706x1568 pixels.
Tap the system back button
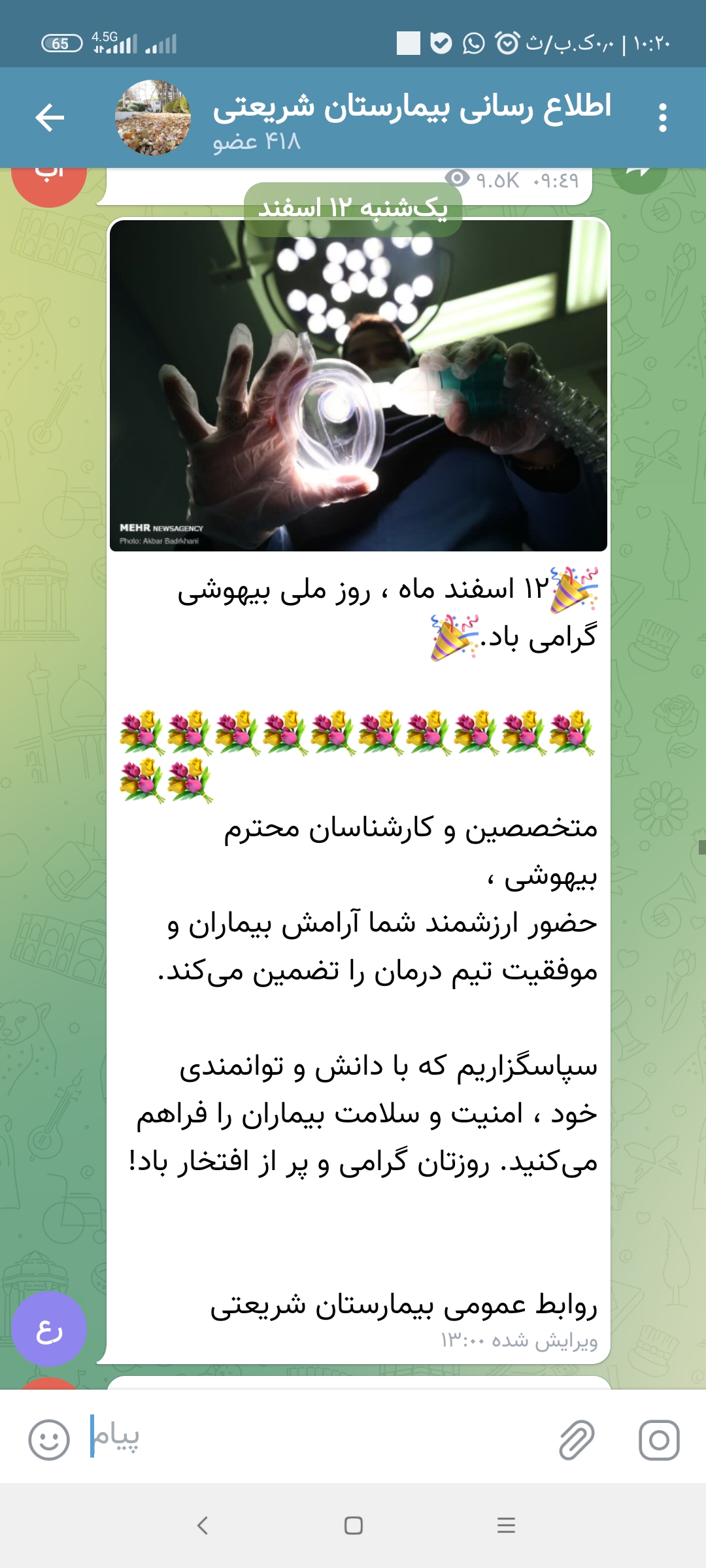click(203, 1526)
